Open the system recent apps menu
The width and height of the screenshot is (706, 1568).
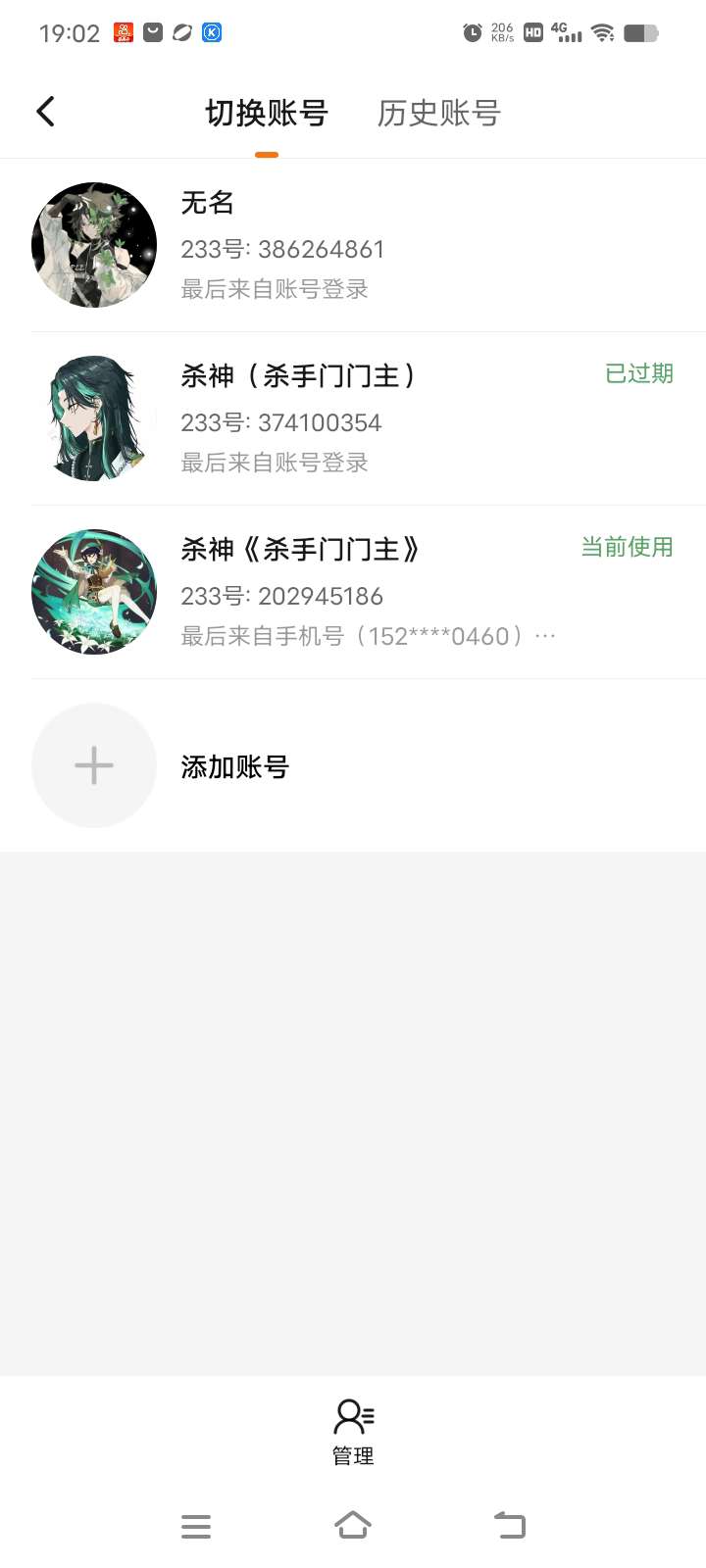click(x=196, y=1526)
